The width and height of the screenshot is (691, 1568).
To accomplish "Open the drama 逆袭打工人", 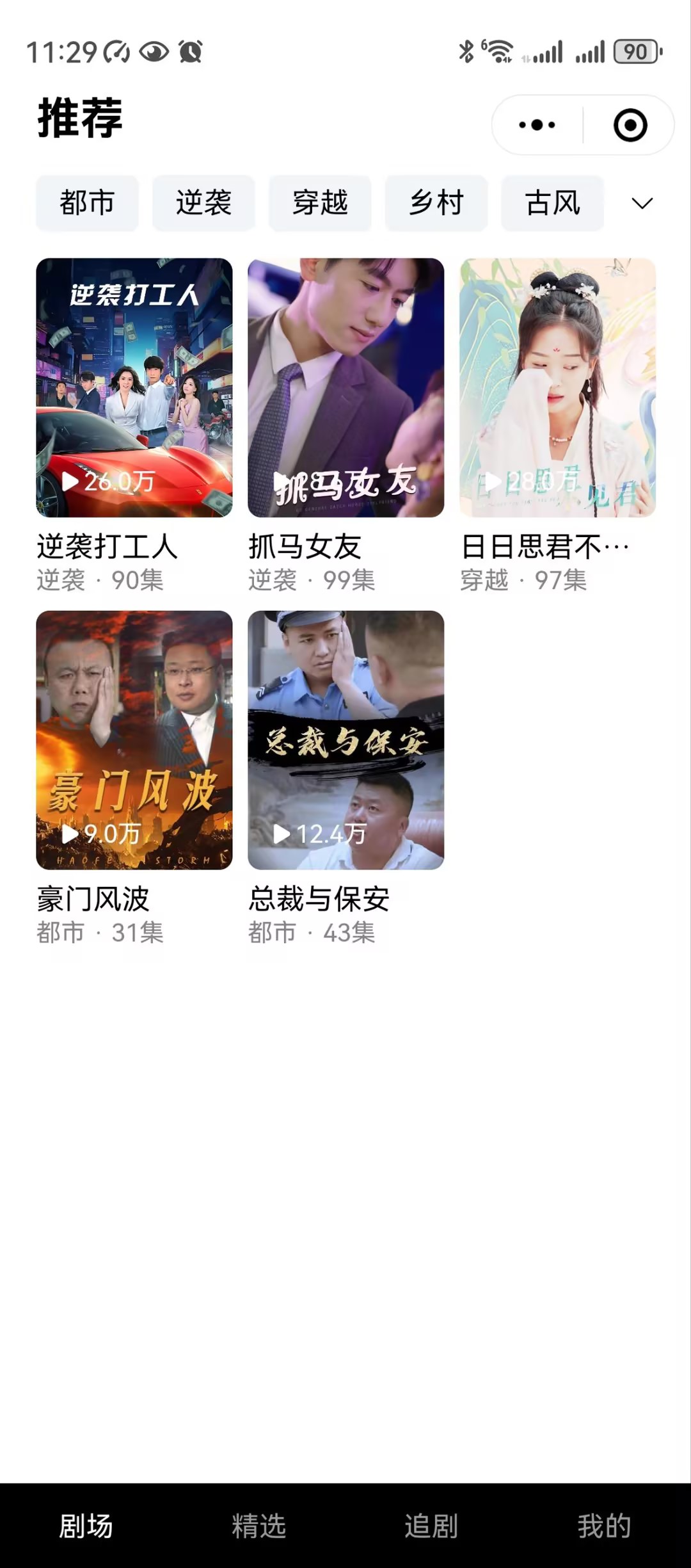I will pyautogui.click(x=134, y=388).
